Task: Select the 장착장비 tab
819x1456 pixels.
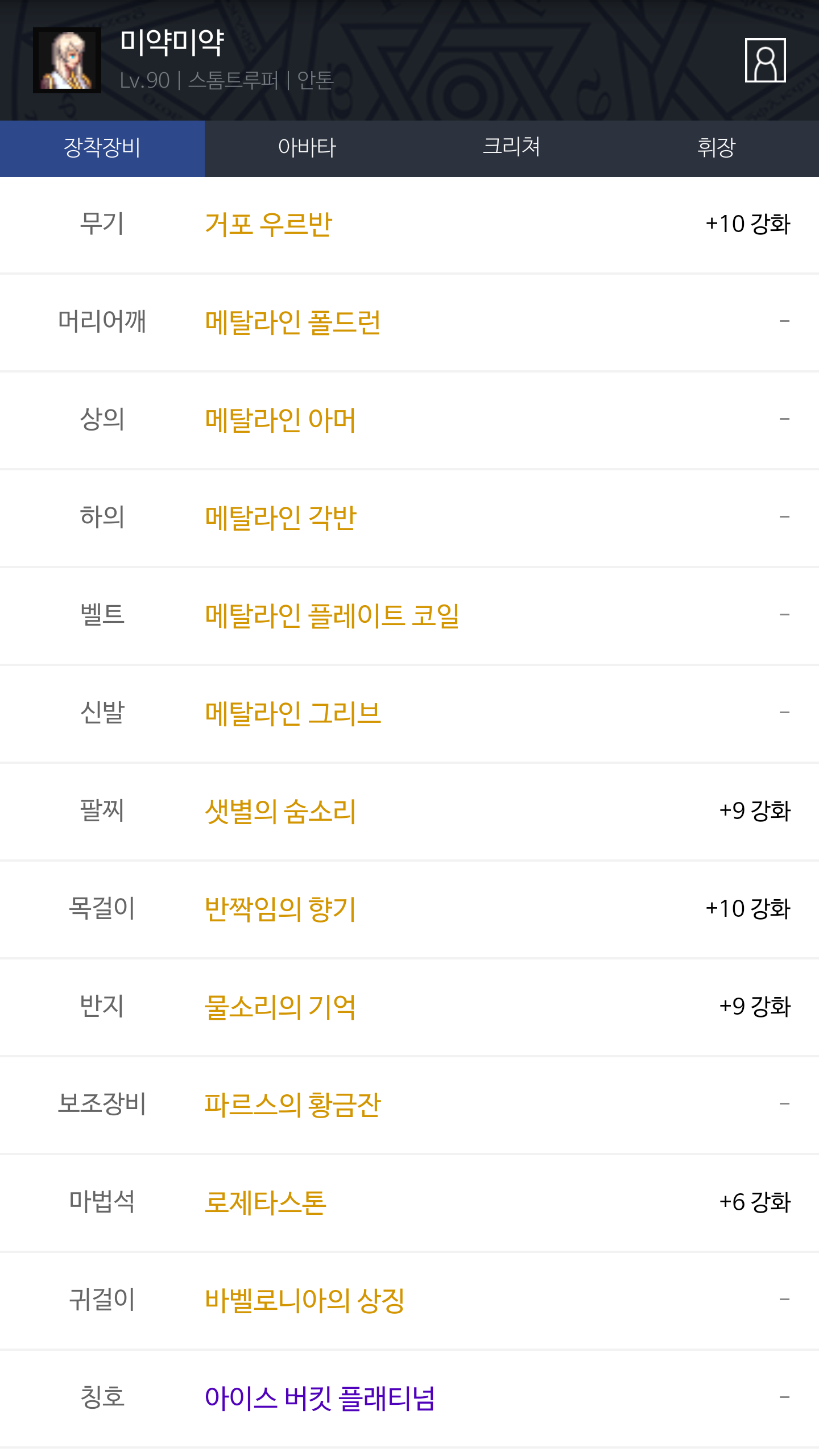Action: (x=102, y=148)
